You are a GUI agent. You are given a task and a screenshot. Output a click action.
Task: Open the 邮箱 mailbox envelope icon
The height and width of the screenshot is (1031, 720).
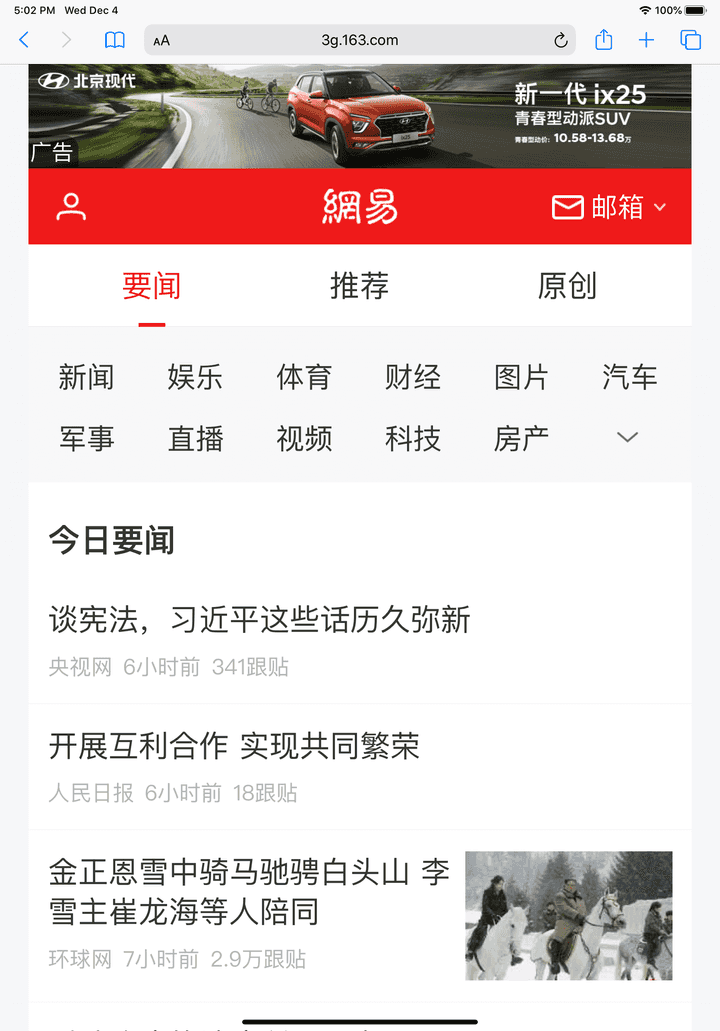[x=567, y=207]
